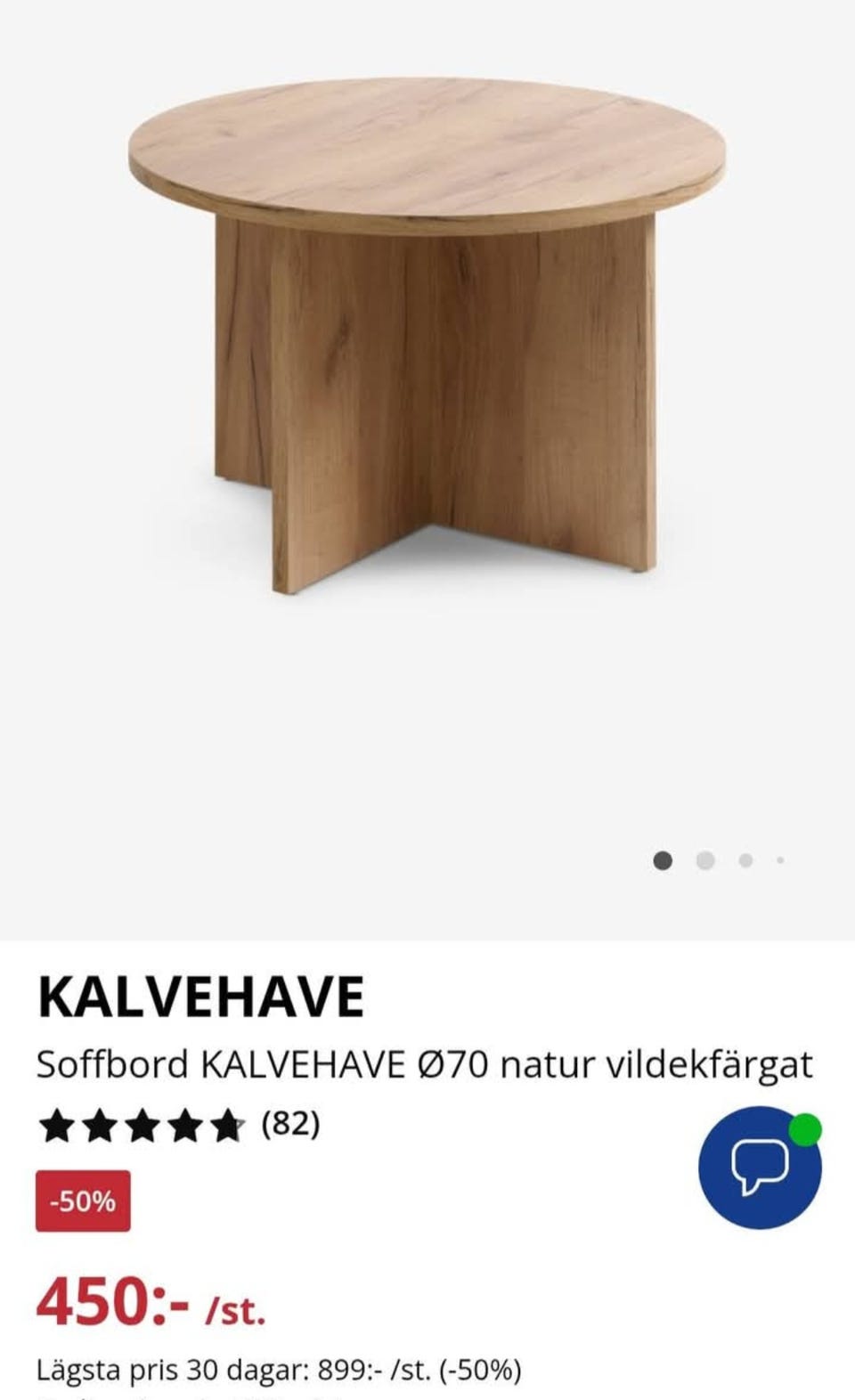Click the green online status dot on chat icon

(806, 1128)
